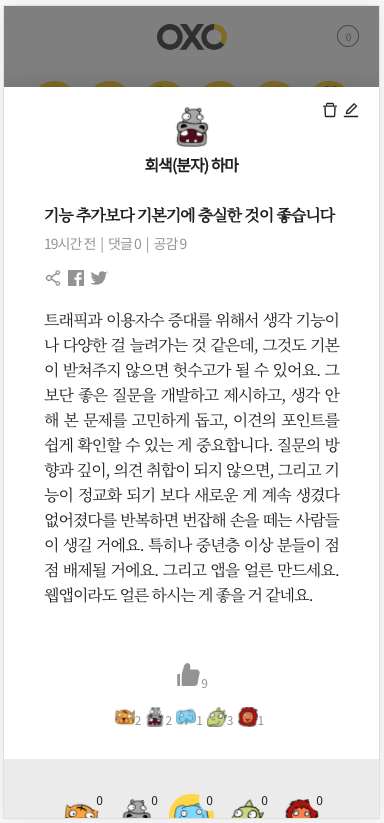
Task: Edit the post with the pencil icon
Action: click(x=351, y=110)
